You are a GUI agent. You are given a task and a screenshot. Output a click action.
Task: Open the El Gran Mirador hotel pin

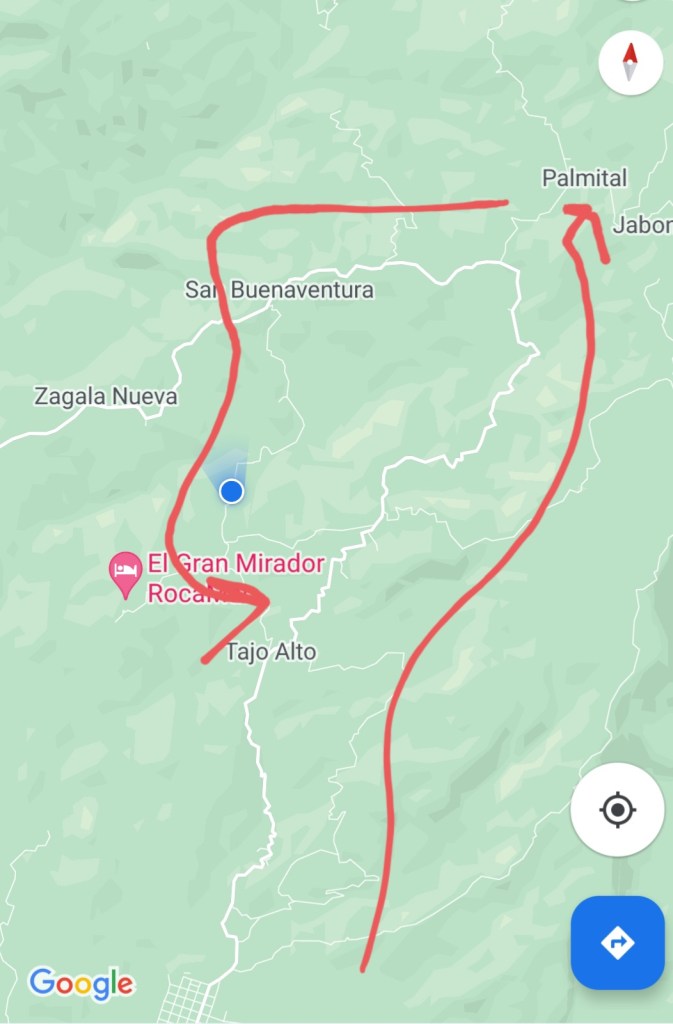125,573
